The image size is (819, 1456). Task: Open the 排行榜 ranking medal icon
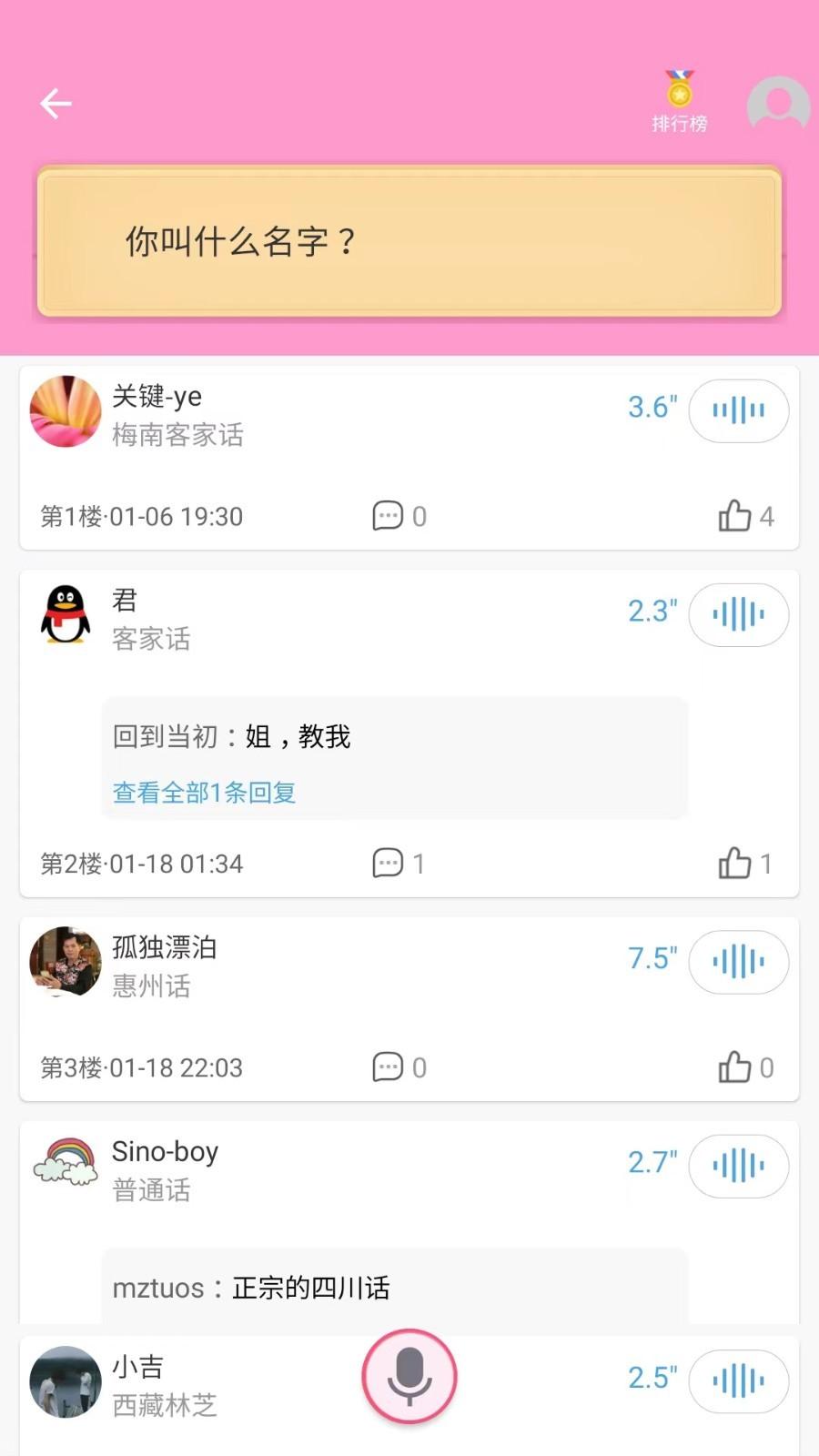(679, 97)
